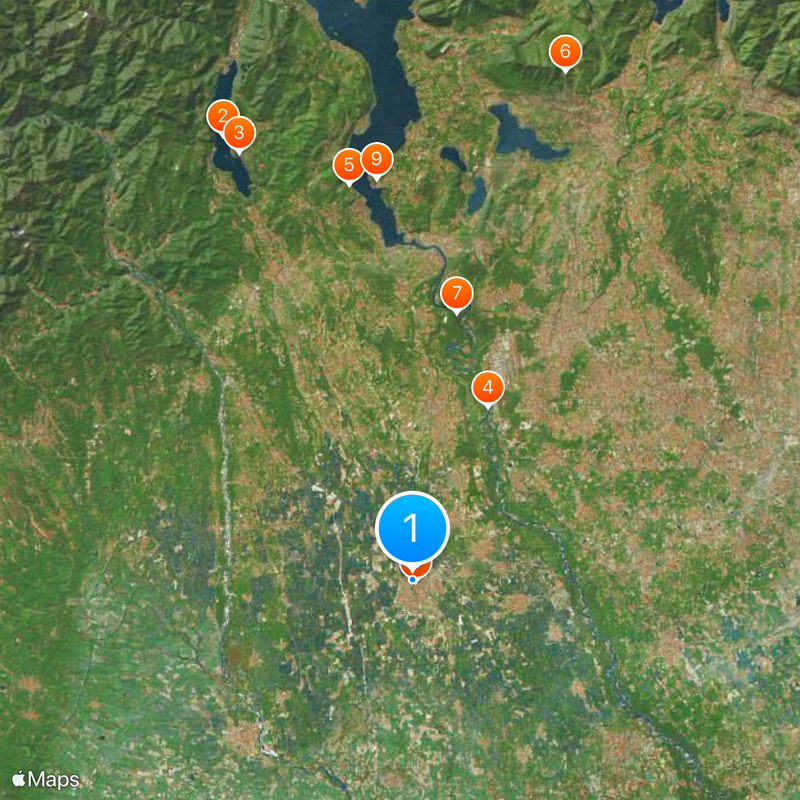800x800 pixels.
Task: Open map pin number 6
Action: point(565,51)
